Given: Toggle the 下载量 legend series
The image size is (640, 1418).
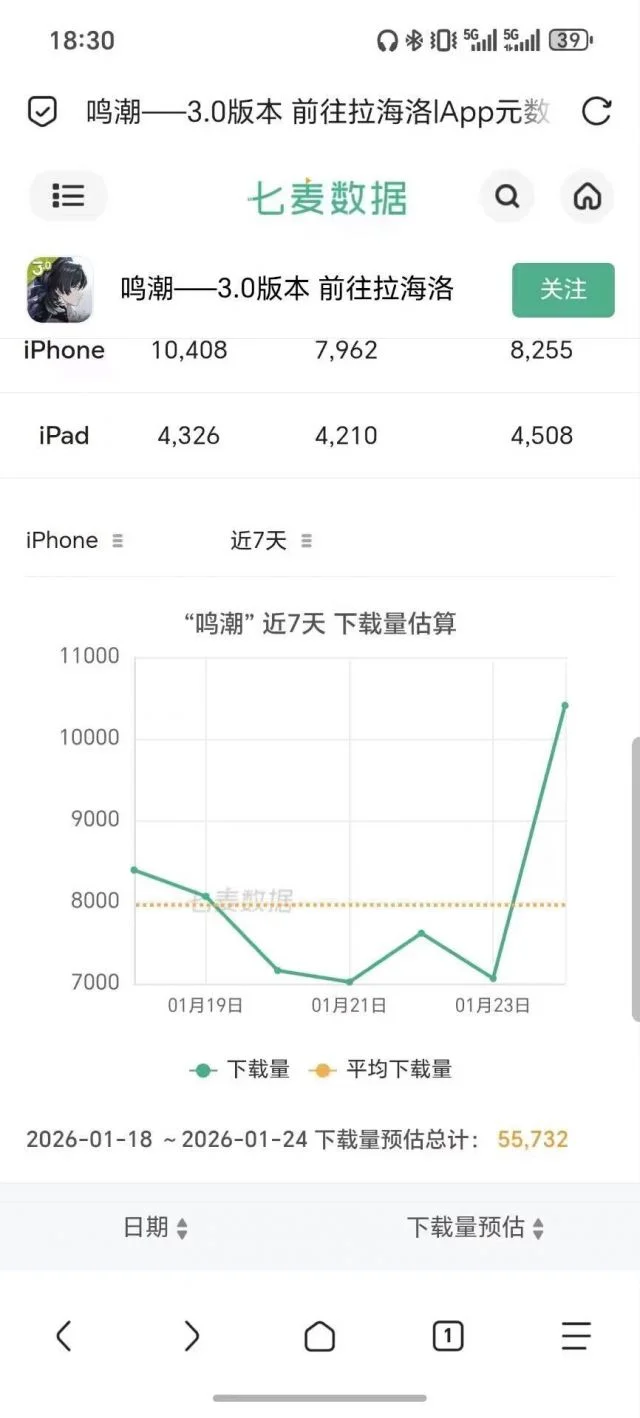Looking at the screenshot, I should [x=240, y=1069].
